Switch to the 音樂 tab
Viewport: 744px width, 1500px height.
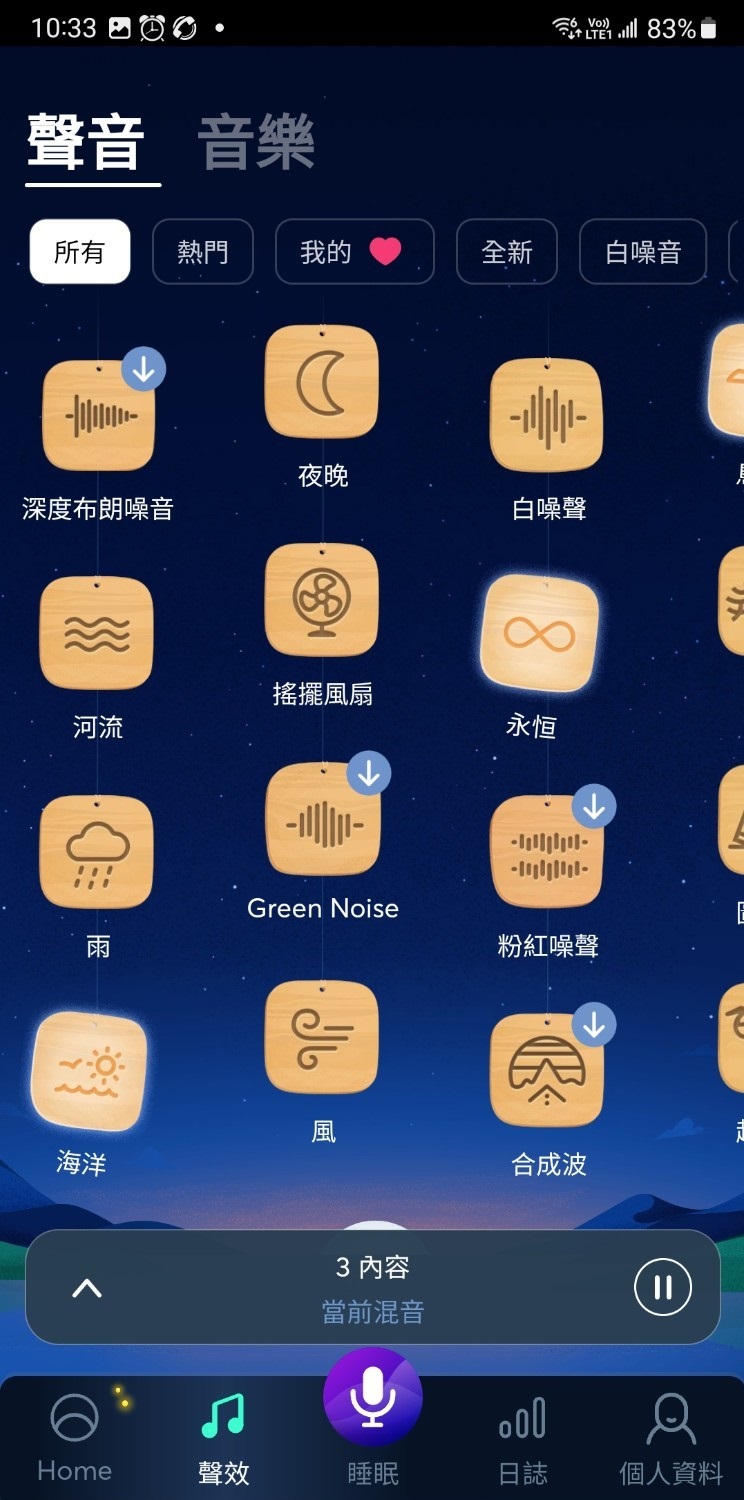tap(256, 143)
